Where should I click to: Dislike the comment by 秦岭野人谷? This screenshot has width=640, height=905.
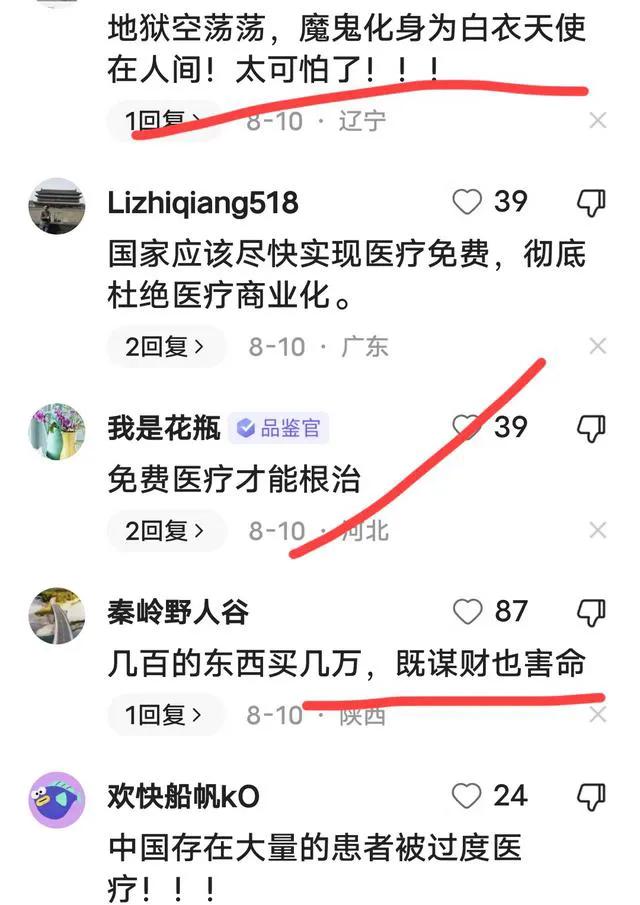click(x=592, y=611)
